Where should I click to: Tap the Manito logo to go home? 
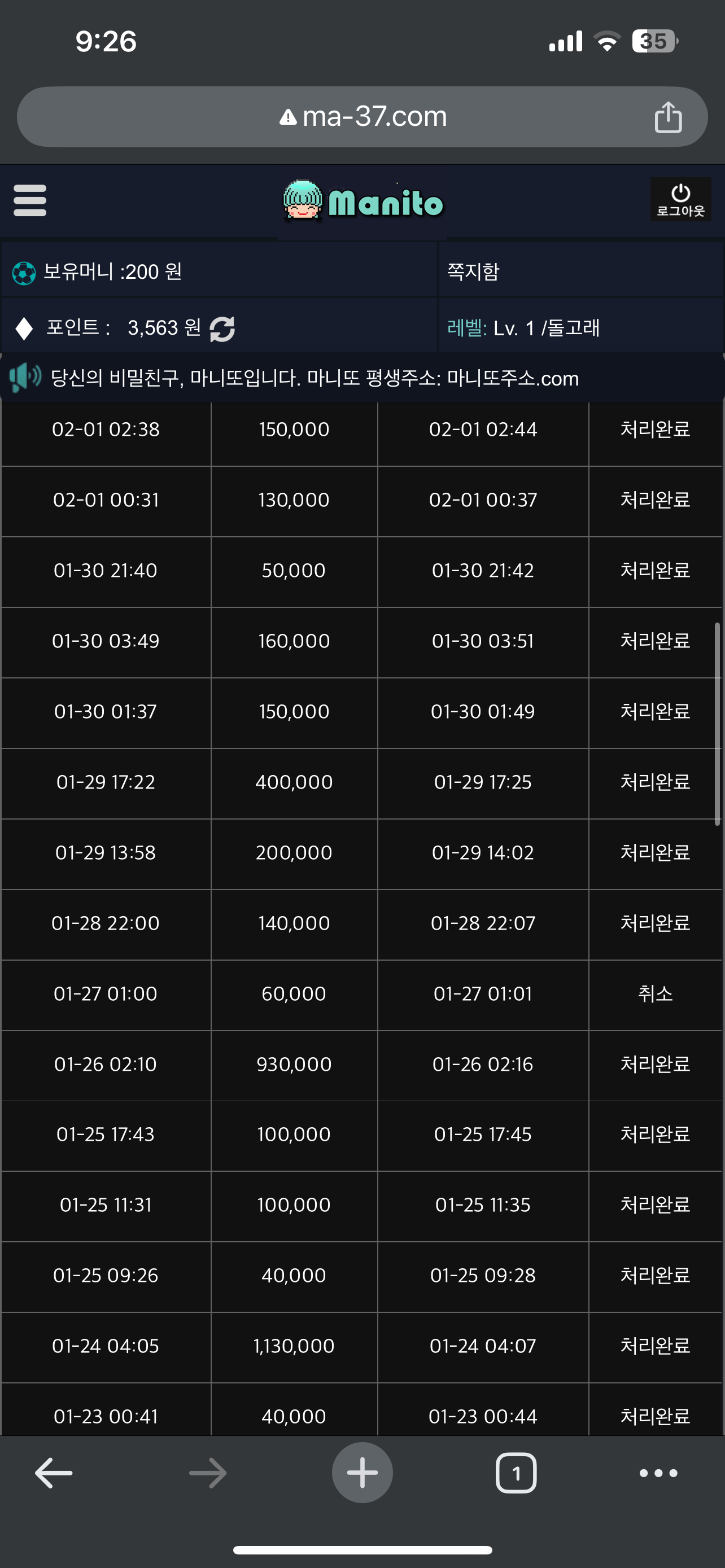[363, 201]
